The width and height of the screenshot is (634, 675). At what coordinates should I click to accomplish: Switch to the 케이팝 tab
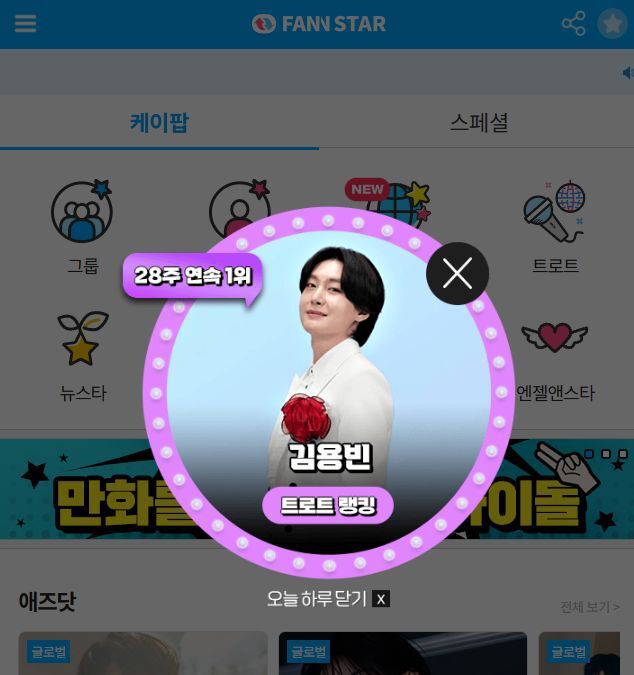click(x=159, y=123)
